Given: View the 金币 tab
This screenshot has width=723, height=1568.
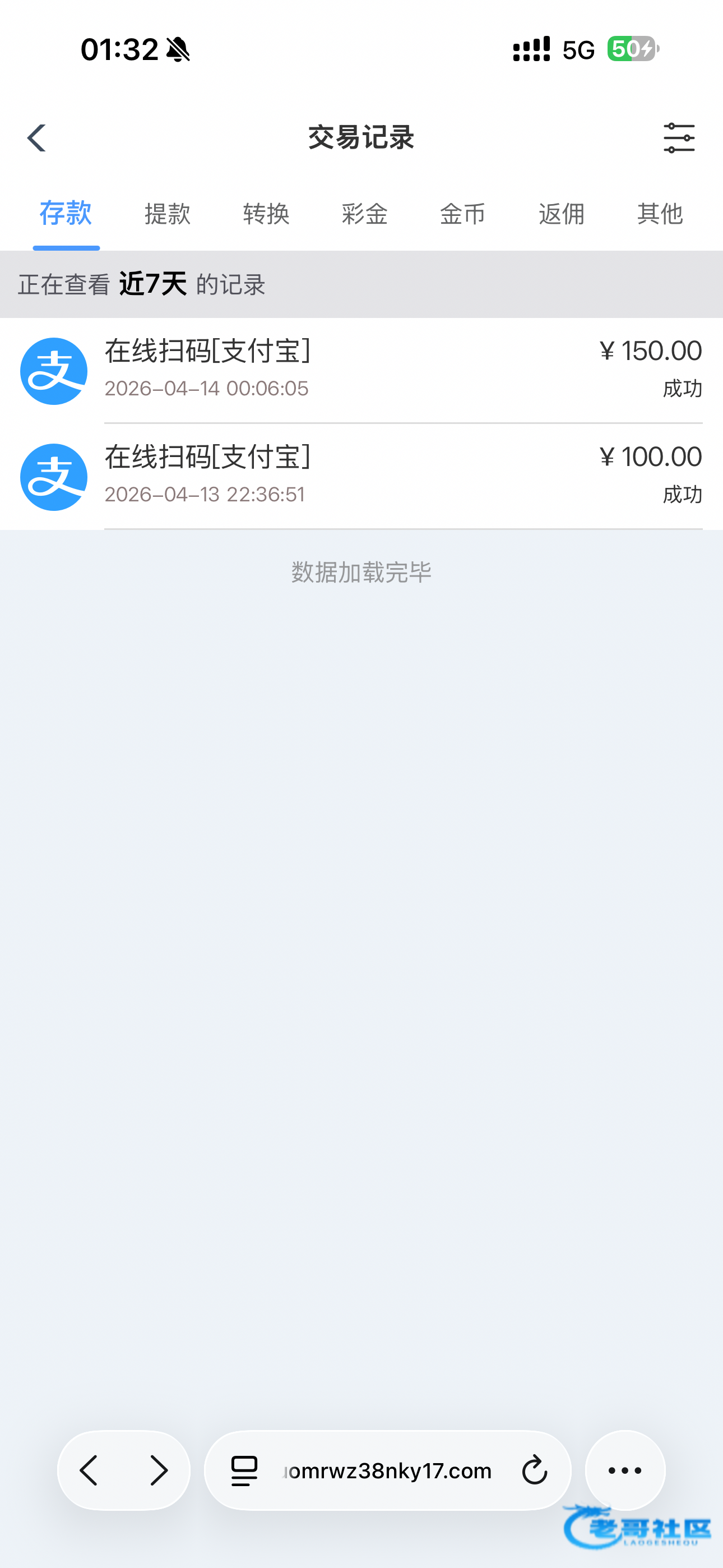Looking at the screenshot, I should tap(462, 214).
